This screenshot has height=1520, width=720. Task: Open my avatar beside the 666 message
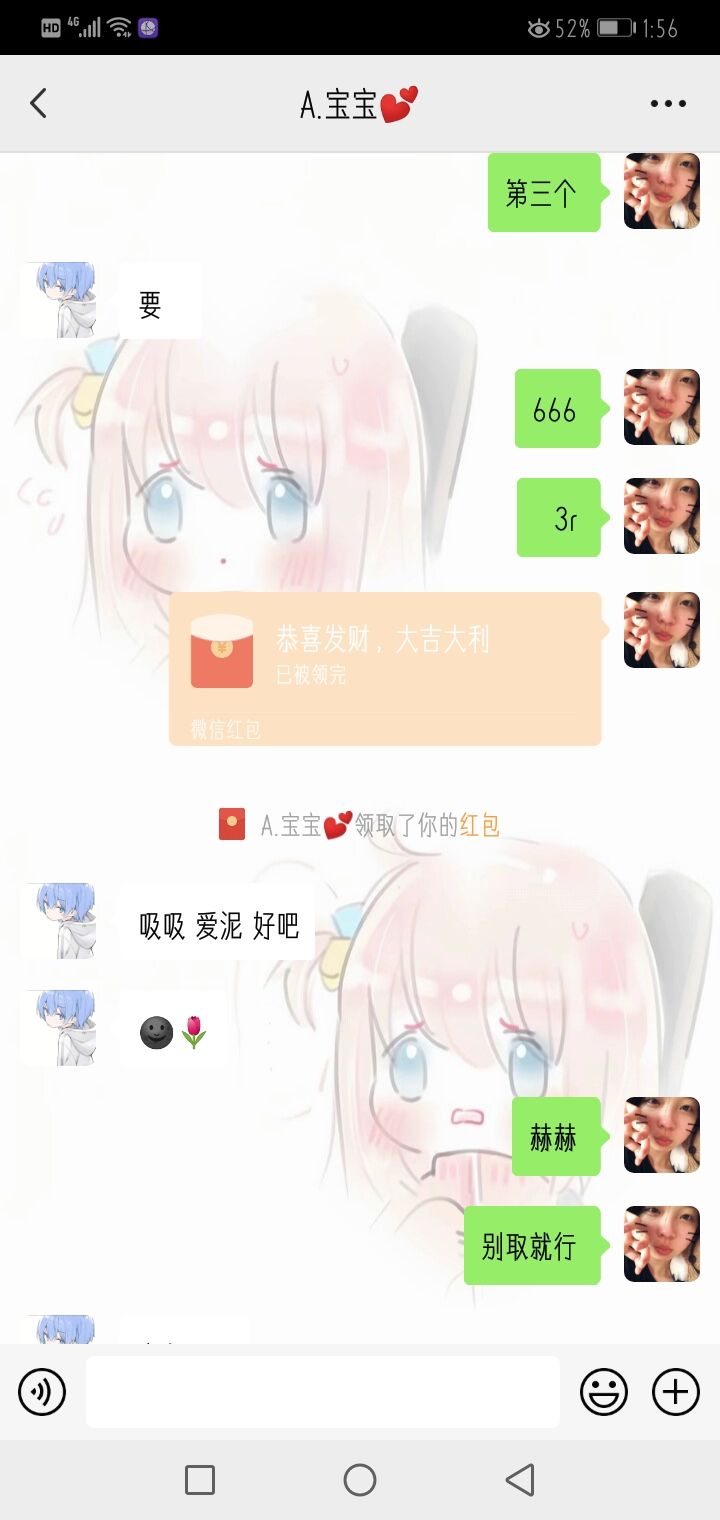pyautogui.click(x=662, y=407)
